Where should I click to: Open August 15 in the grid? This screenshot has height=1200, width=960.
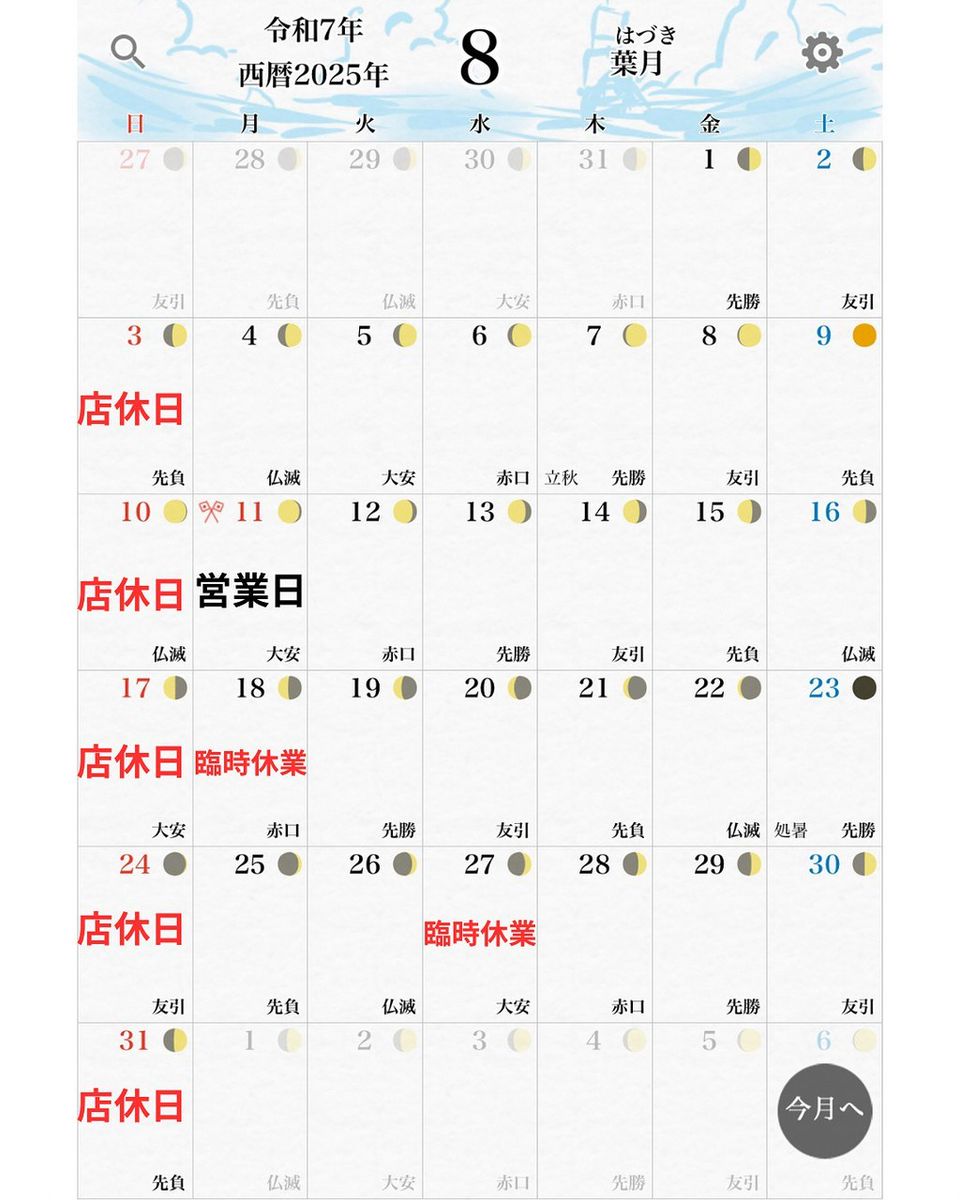tap(710, 582)
